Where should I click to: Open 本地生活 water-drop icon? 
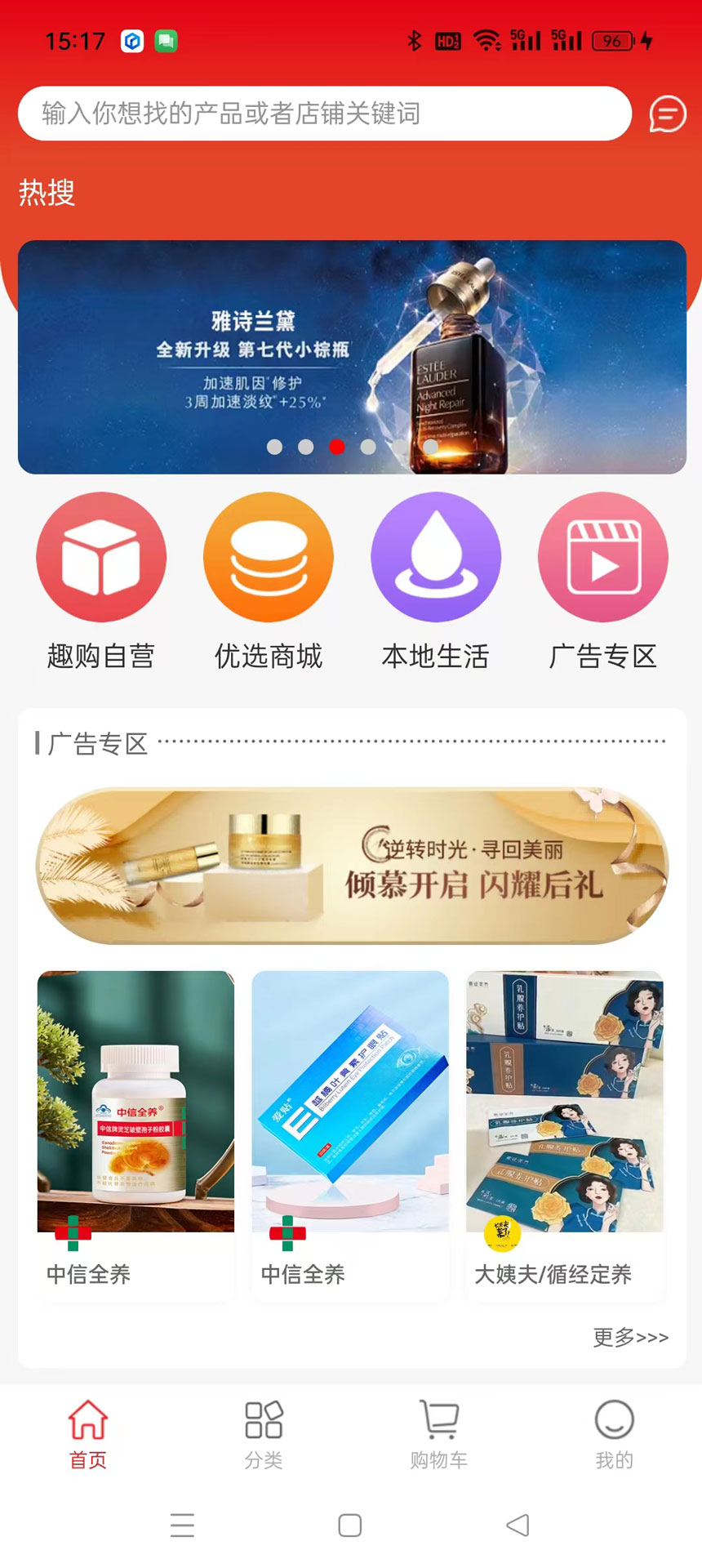click(436, 556)
